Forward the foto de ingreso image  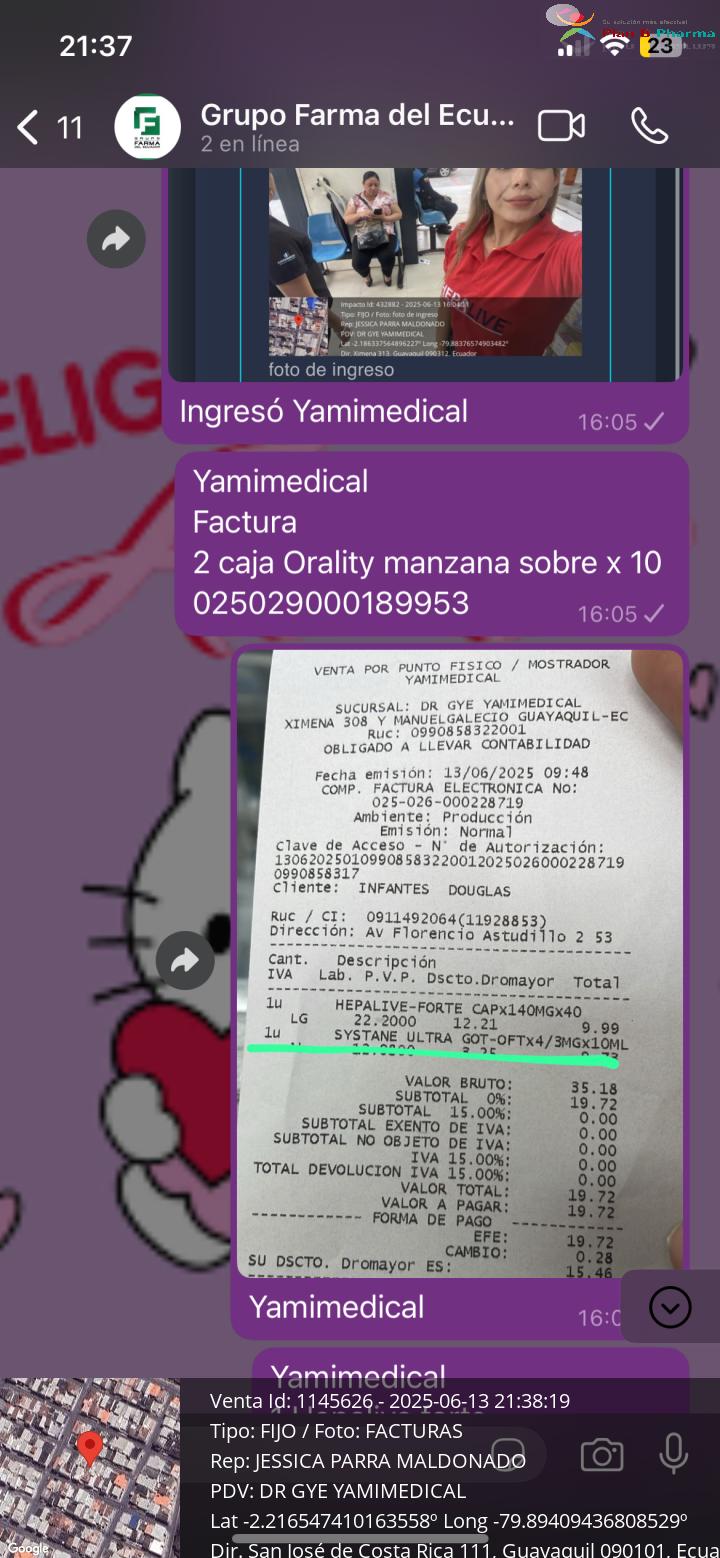click(116, 239)
